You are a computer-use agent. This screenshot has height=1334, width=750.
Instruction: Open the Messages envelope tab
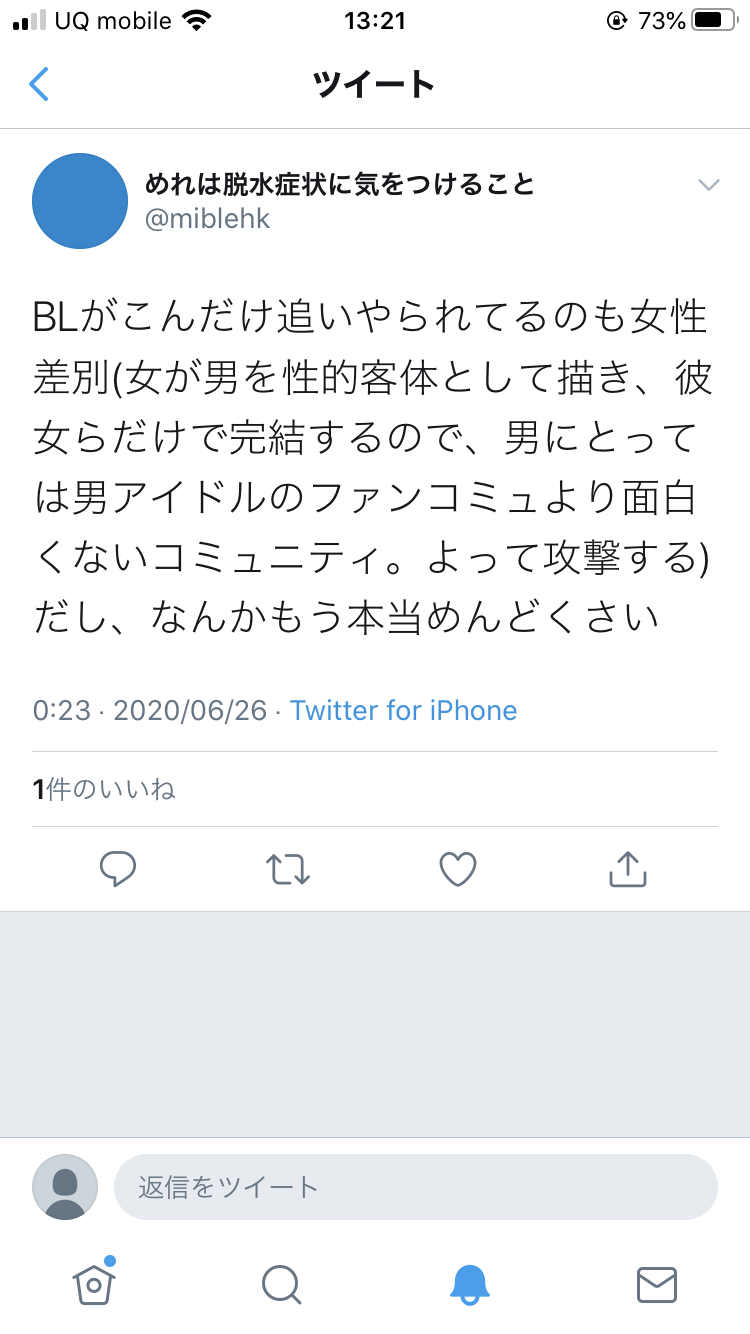[657, 1284]
